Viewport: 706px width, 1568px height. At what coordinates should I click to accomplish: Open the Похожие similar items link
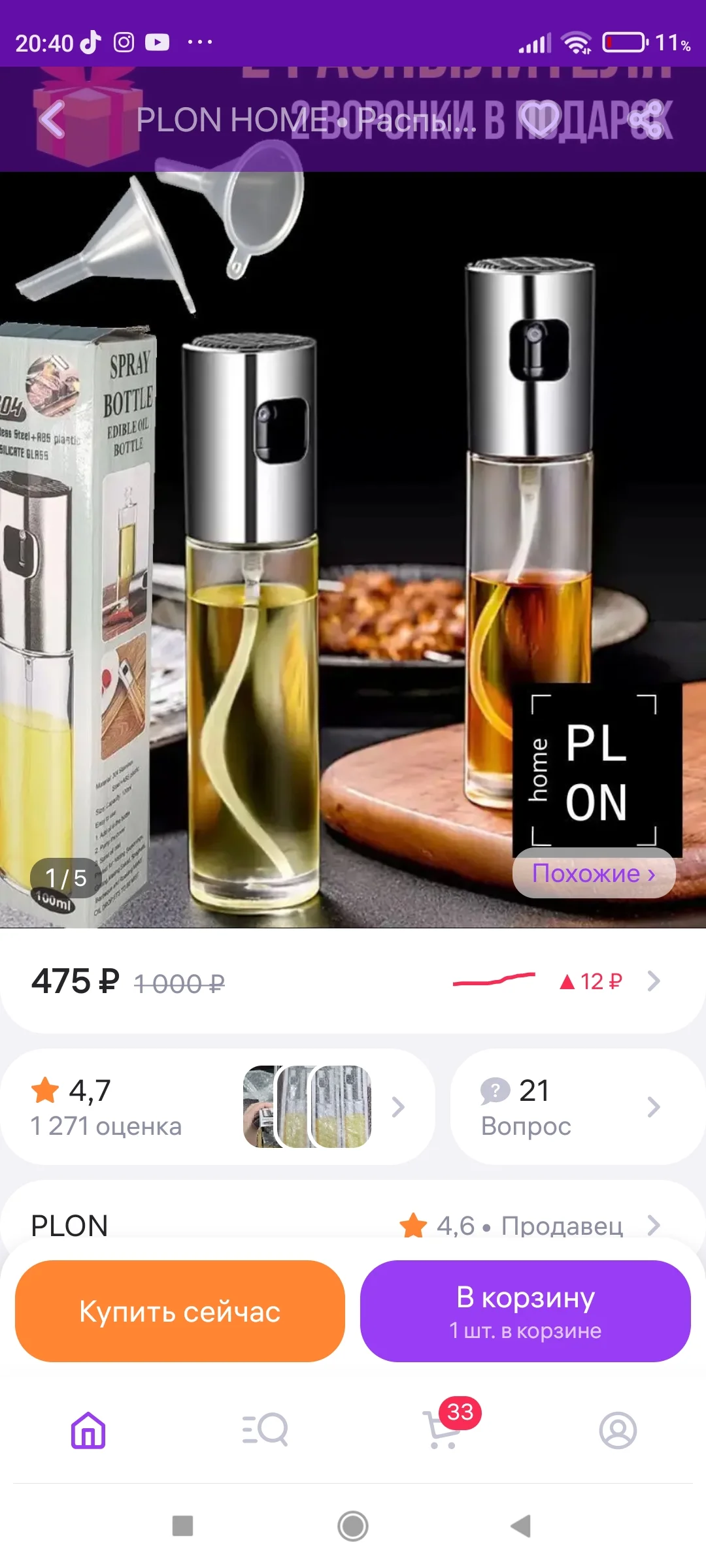coord(592,874)
